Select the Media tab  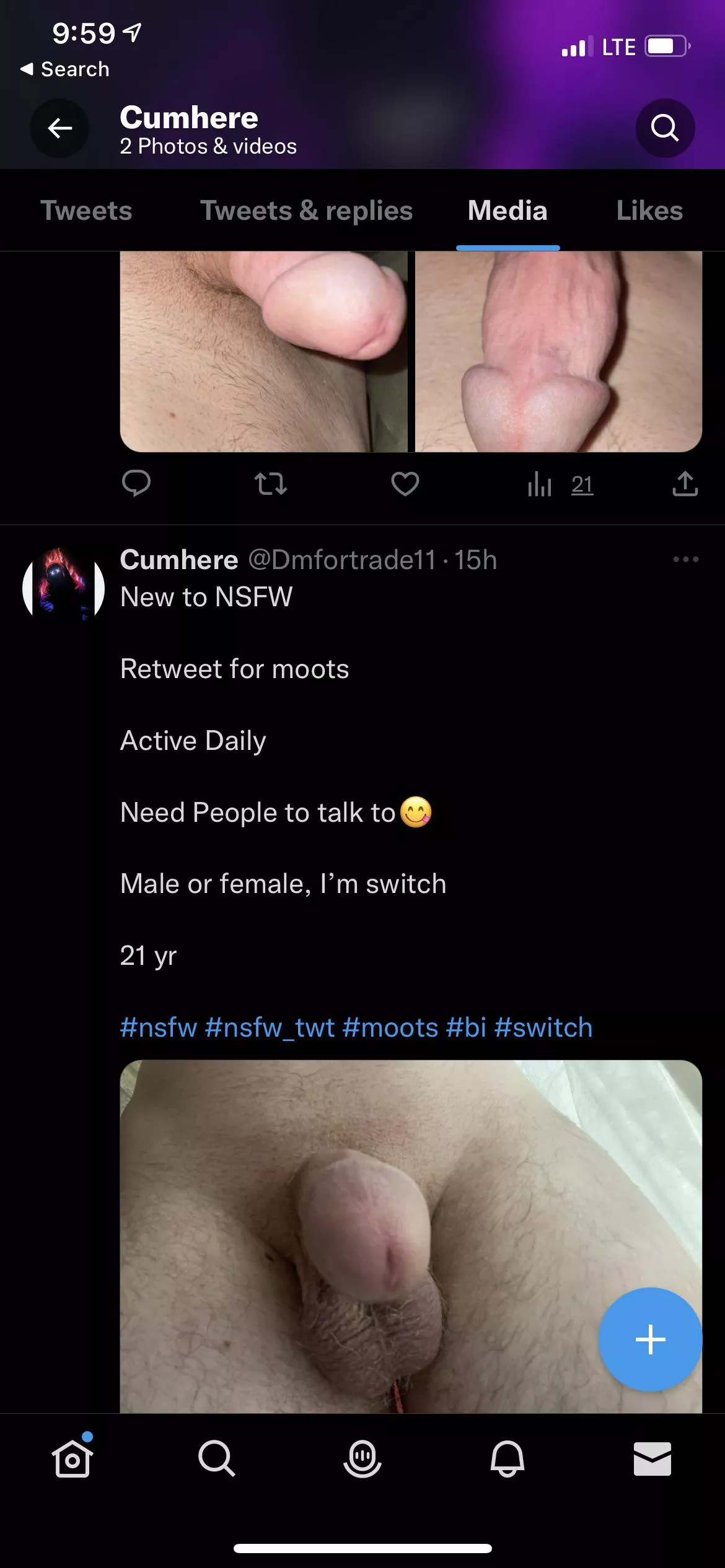(x=507, y=211)
